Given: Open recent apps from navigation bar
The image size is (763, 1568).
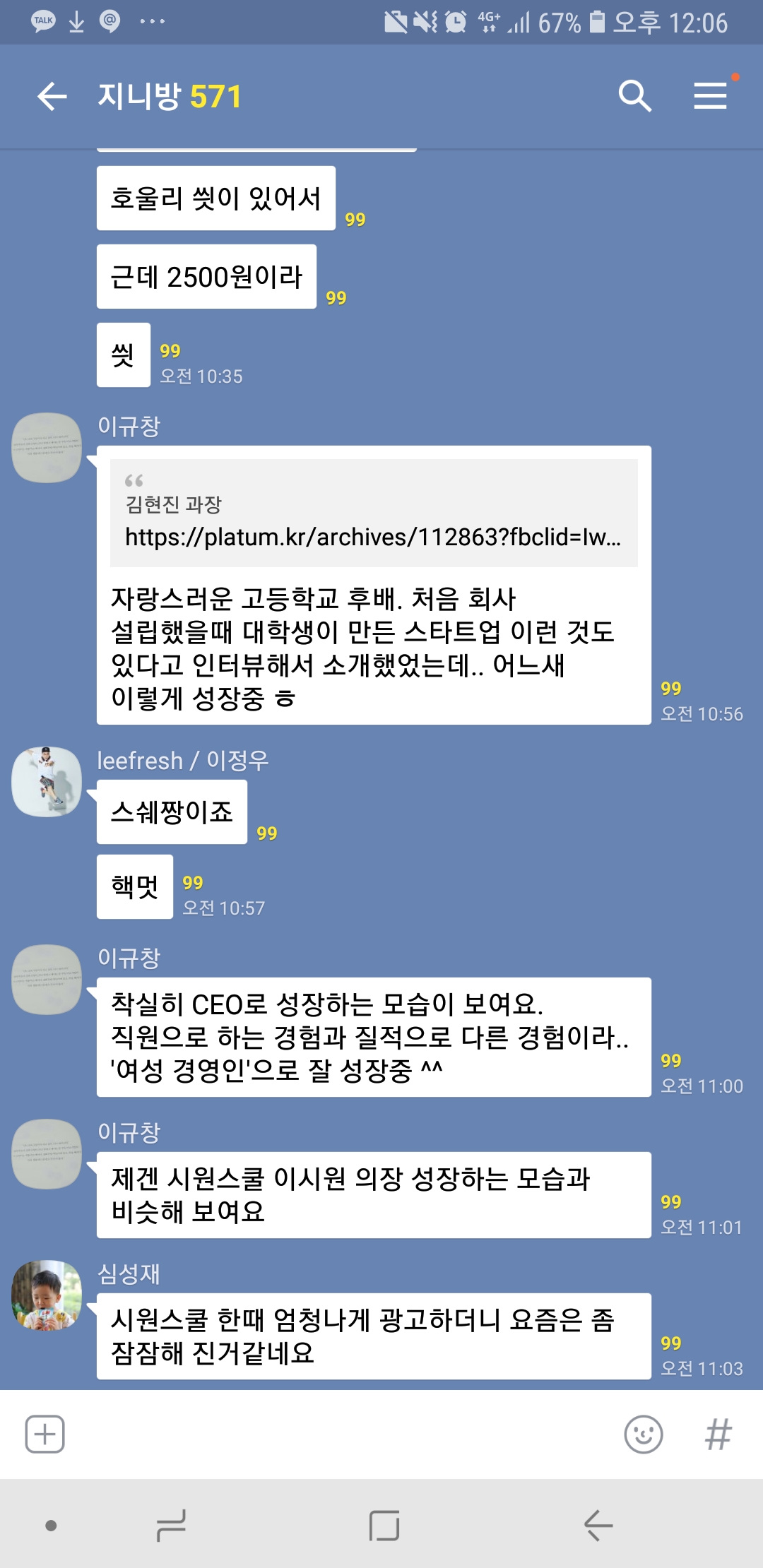Looking at the screenshot, I should (171, 1526).
